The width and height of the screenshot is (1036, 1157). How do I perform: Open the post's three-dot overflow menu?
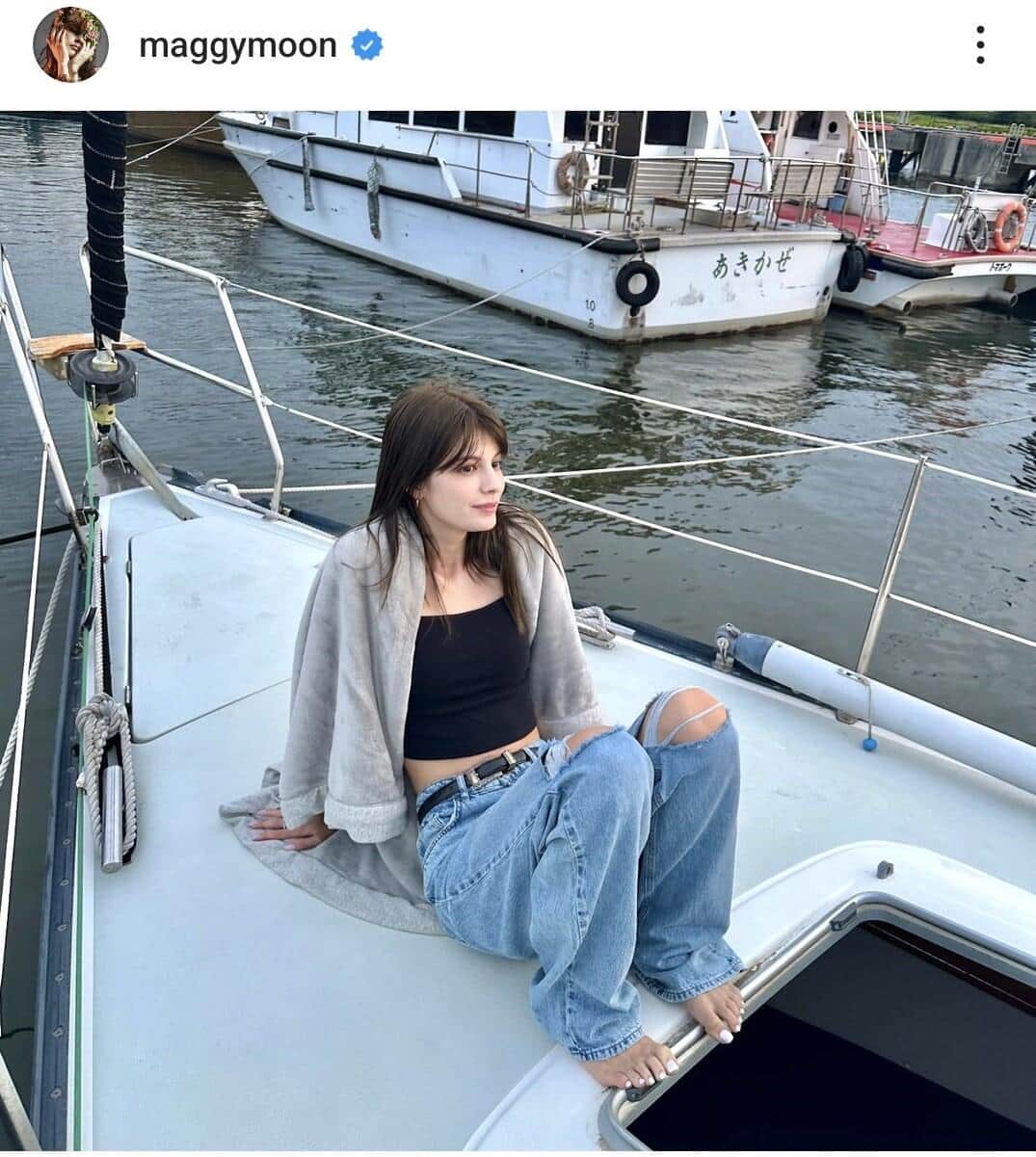pyautogui.click(x=979, y=45)
